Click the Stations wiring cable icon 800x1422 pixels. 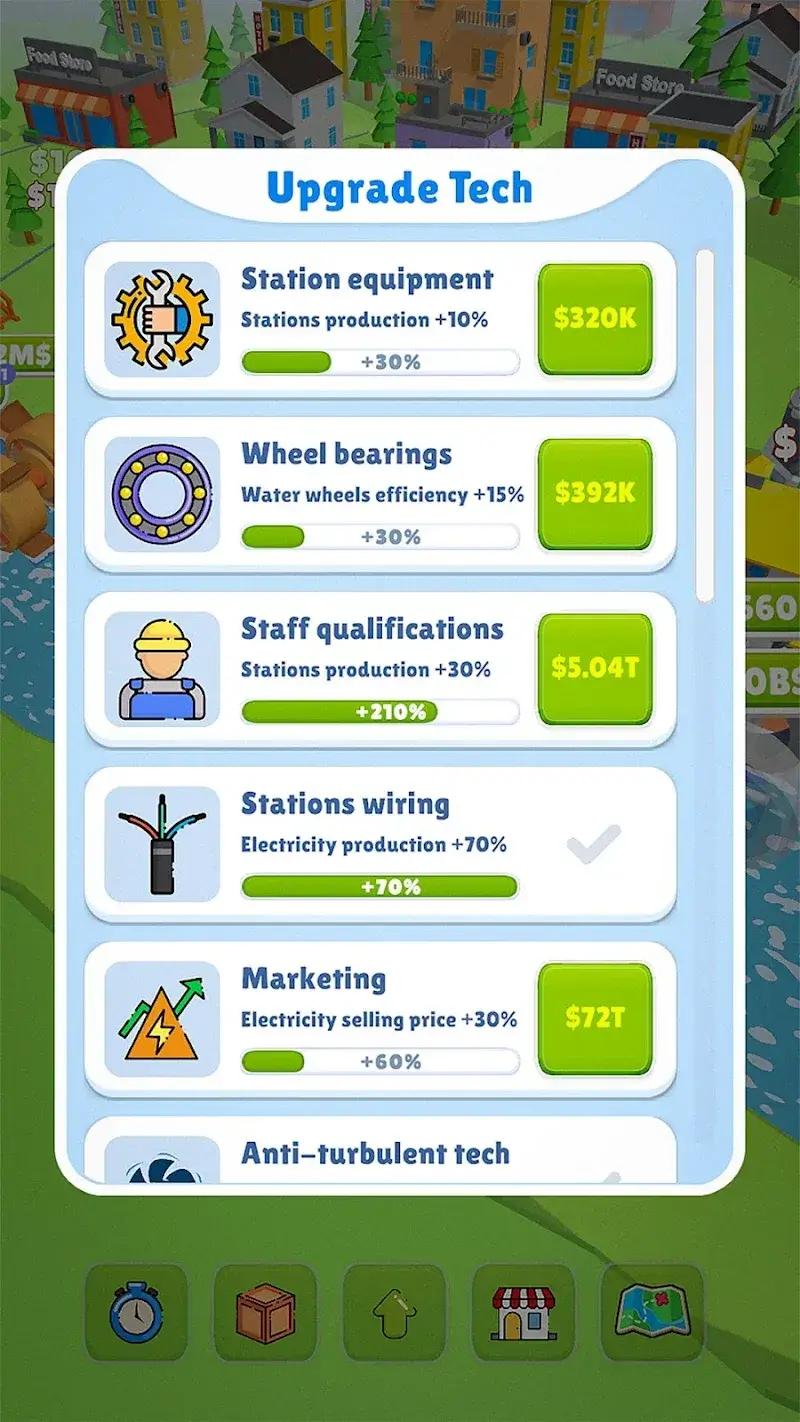tap(161, 843)
